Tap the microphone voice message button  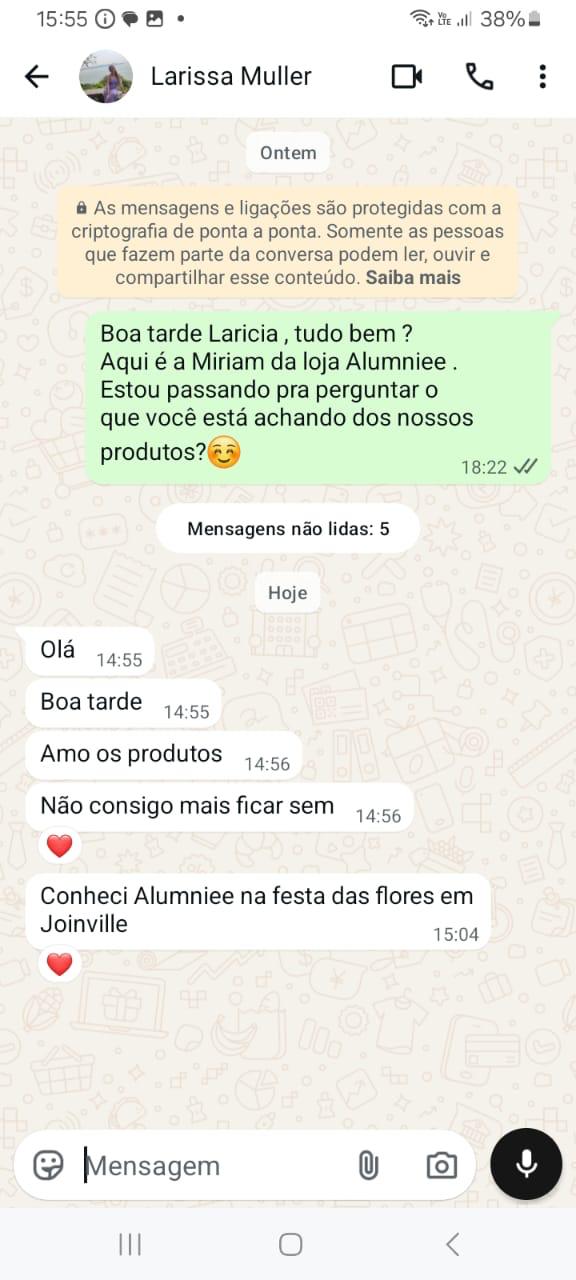tap(526, 1164)
